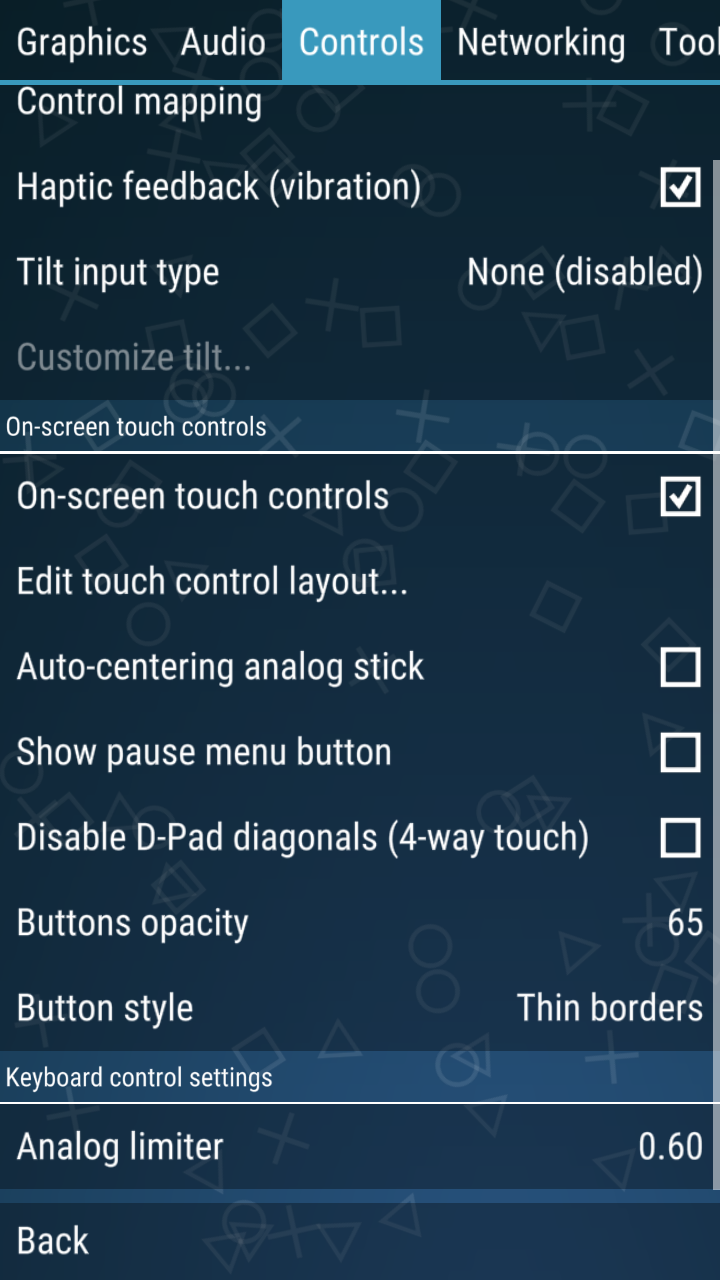
Task: Switch to the Audio tab
Action: pos(223,42)
